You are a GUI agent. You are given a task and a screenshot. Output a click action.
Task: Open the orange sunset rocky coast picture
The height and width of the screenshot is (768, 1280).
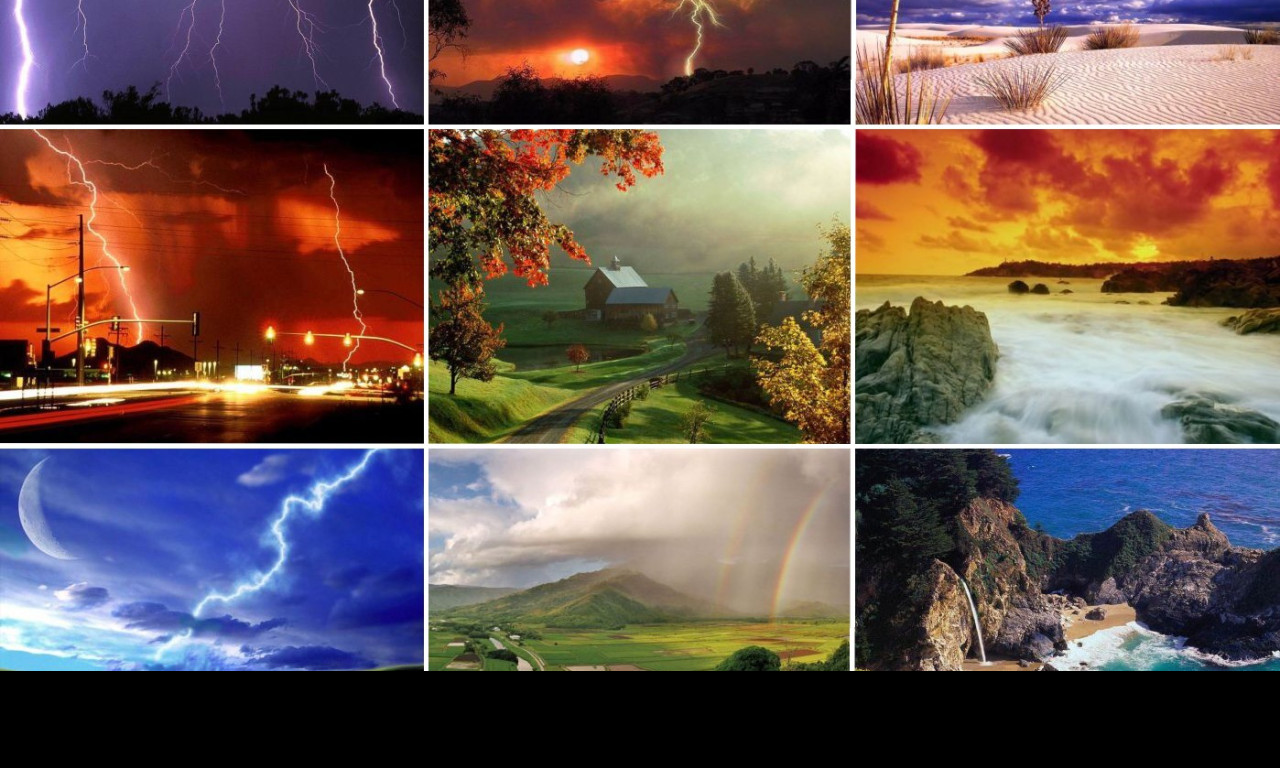(x=1067, y=286)
